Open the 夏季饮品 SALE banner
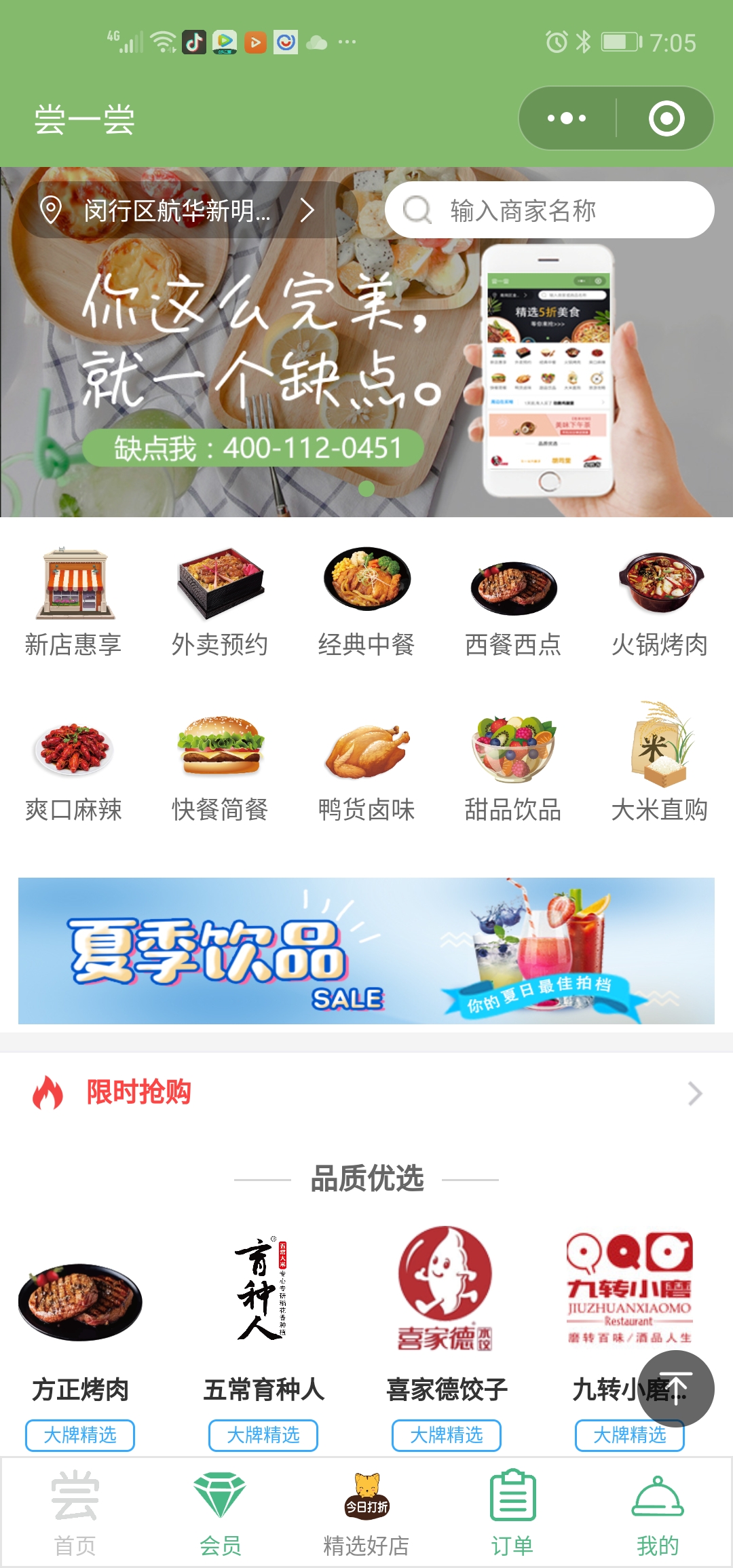Image resolution: width=733 pixels, height=1568 pixels. point(366,950)
